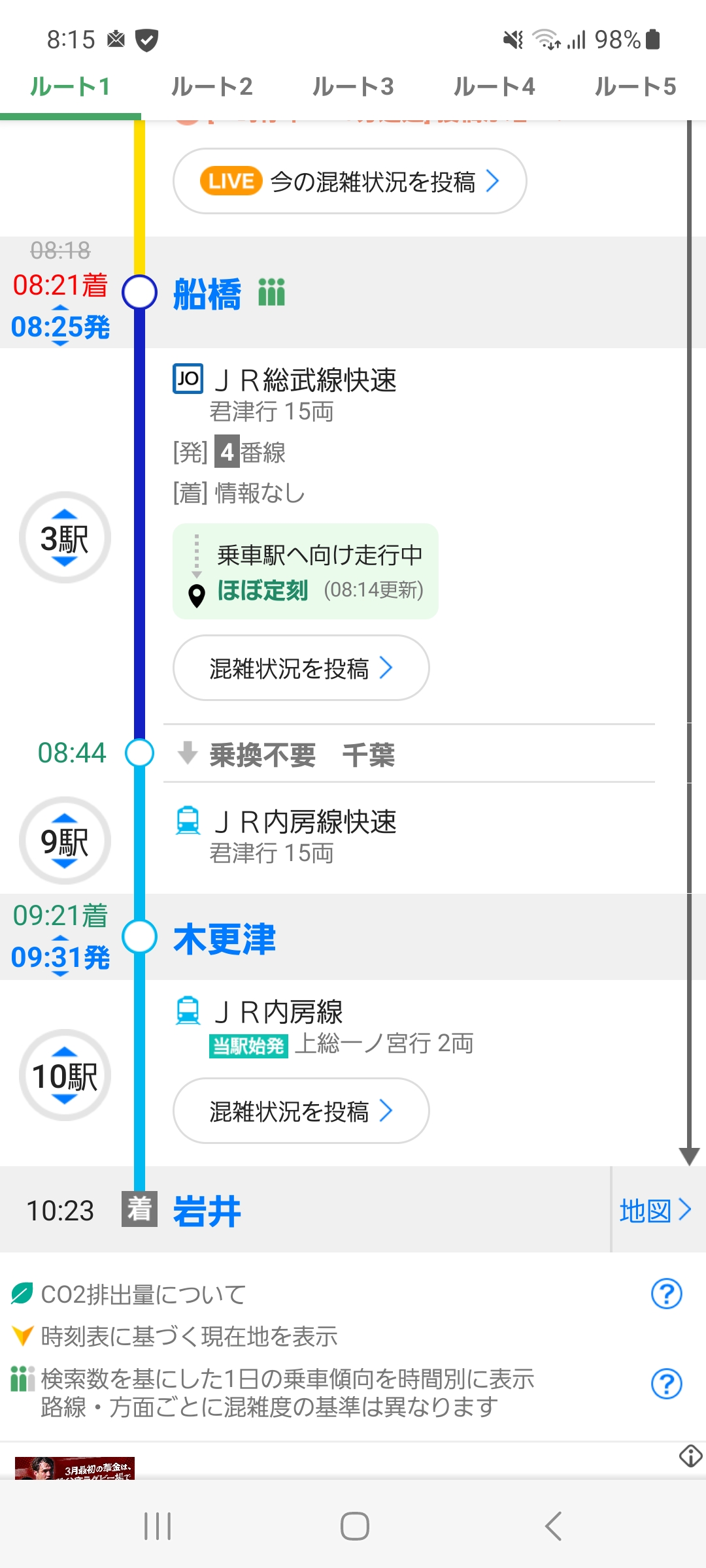Expand the 10駅 stops list

pos(65,1075)
